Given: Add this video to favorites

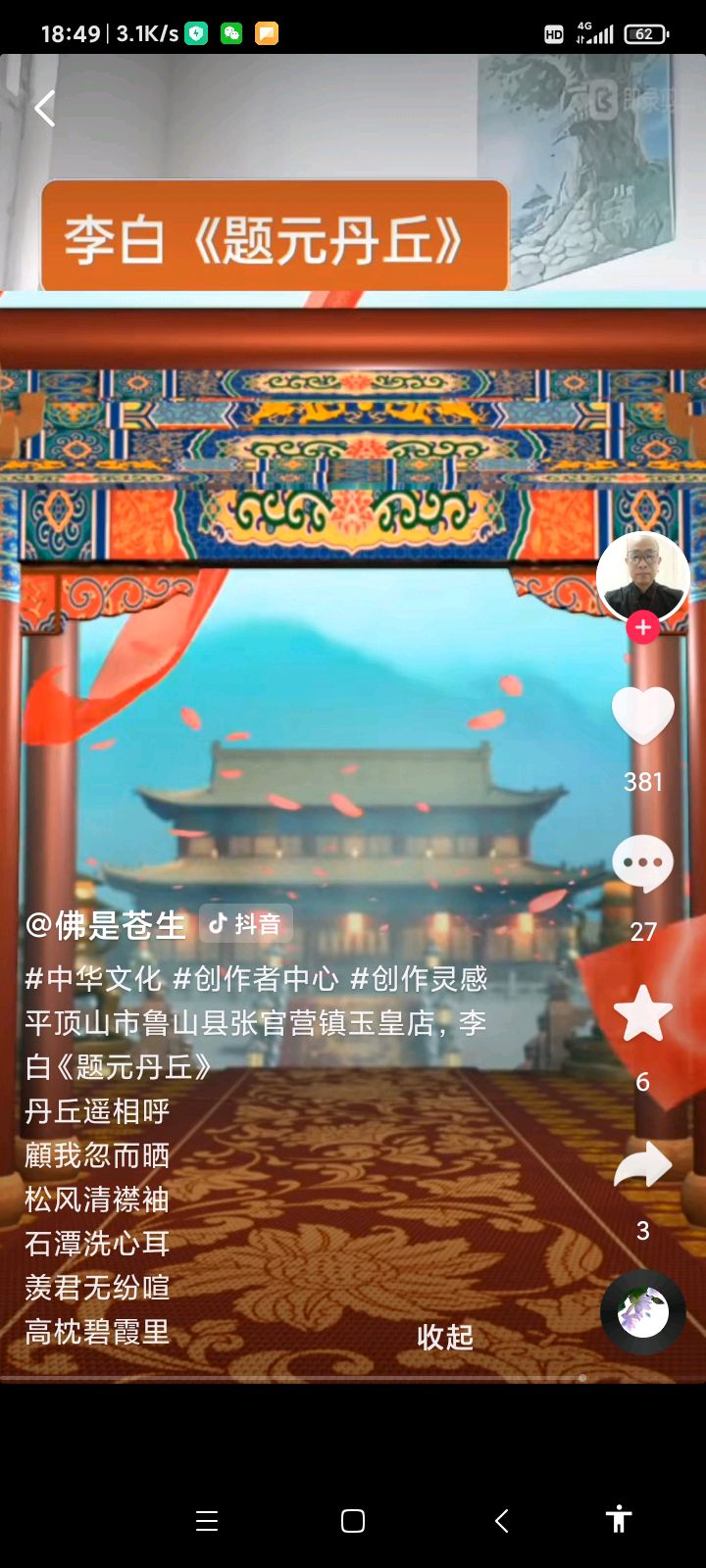Looking at the screenshot, I should coord(642,1014).
